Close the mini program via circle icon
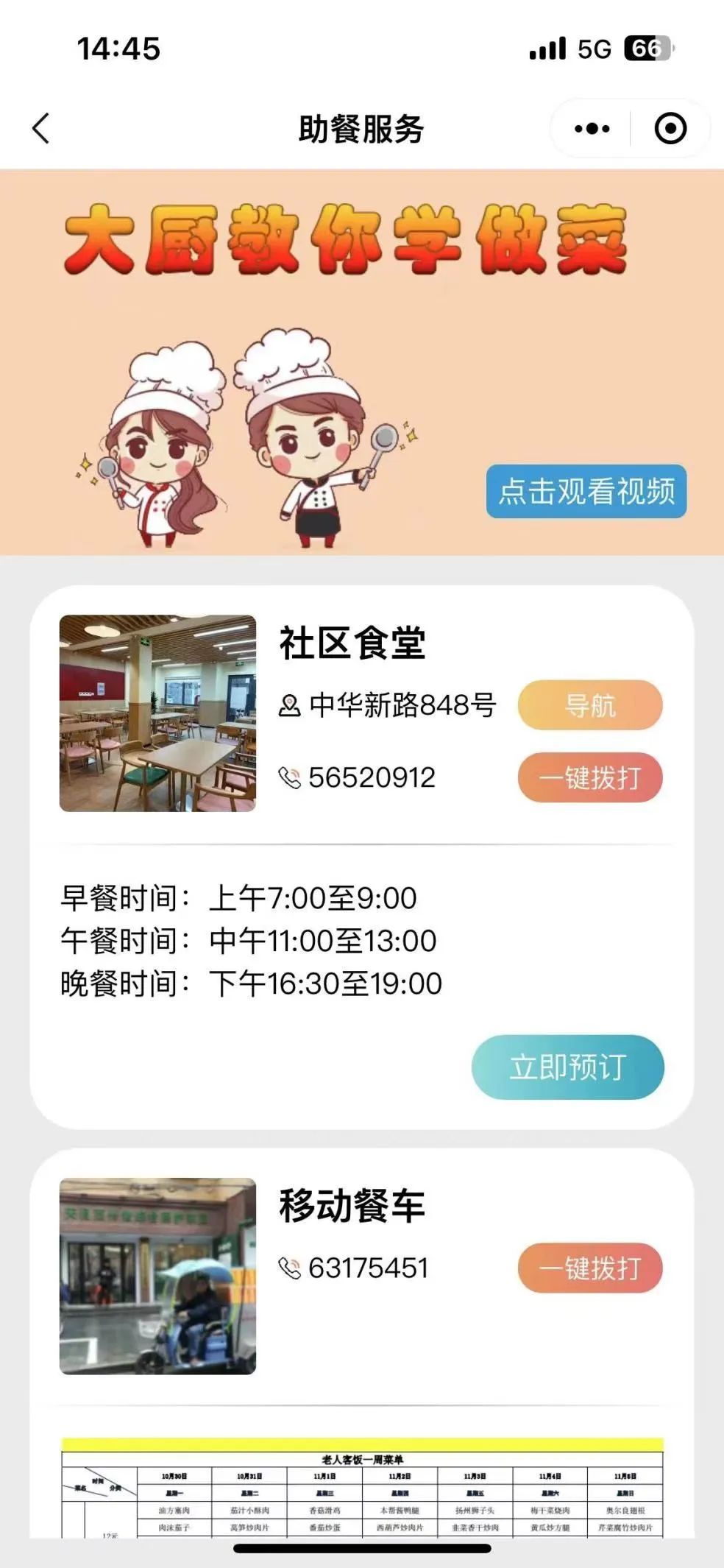The image size is (724, 1568). pyautogui.click(x=670, y=129)
